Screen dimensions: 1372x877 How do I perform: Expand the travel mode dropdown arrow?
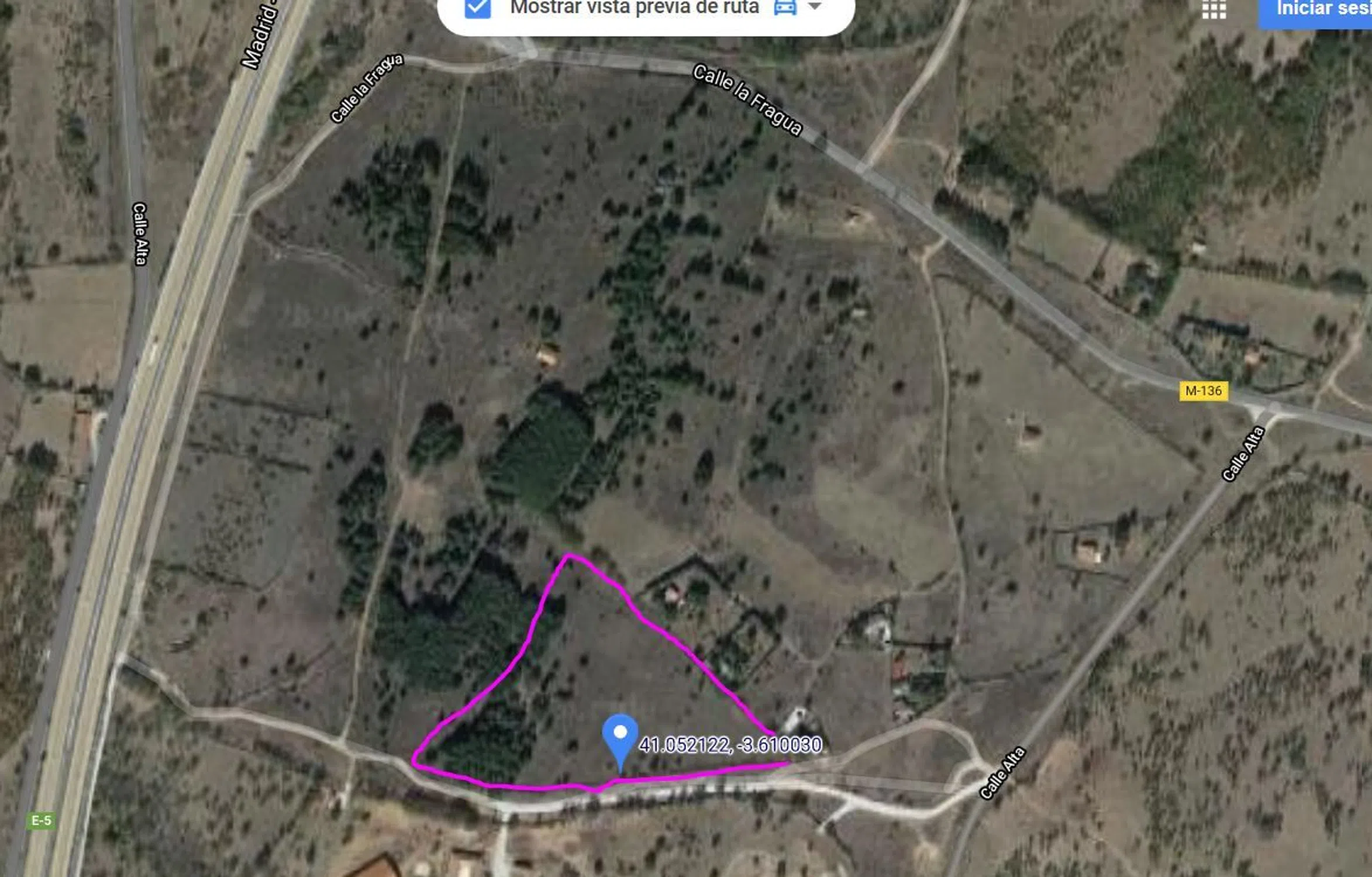814,6
